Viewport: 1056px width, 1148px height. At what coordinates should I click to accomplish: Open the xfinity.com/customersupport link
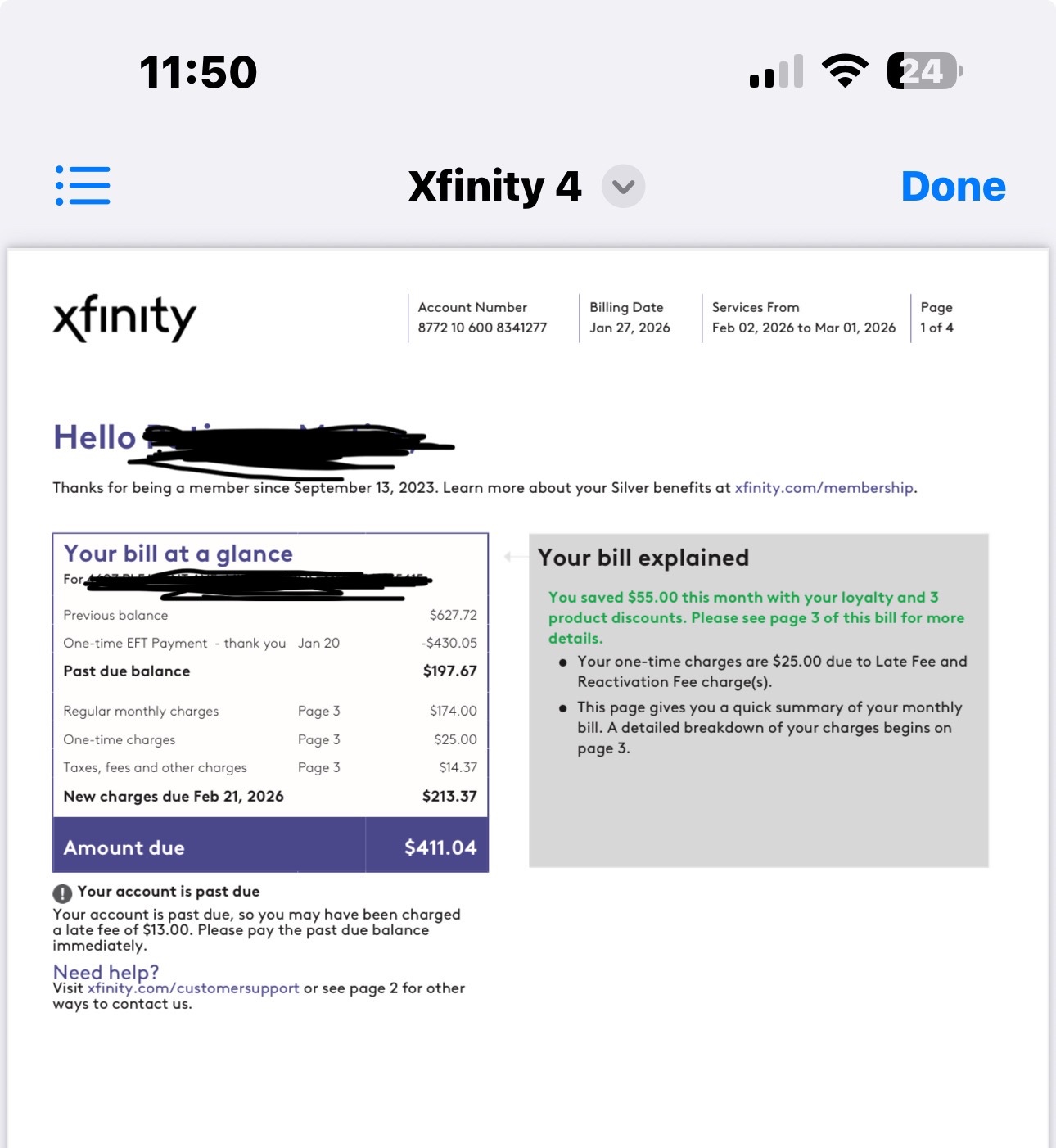(x=193, y=988)
